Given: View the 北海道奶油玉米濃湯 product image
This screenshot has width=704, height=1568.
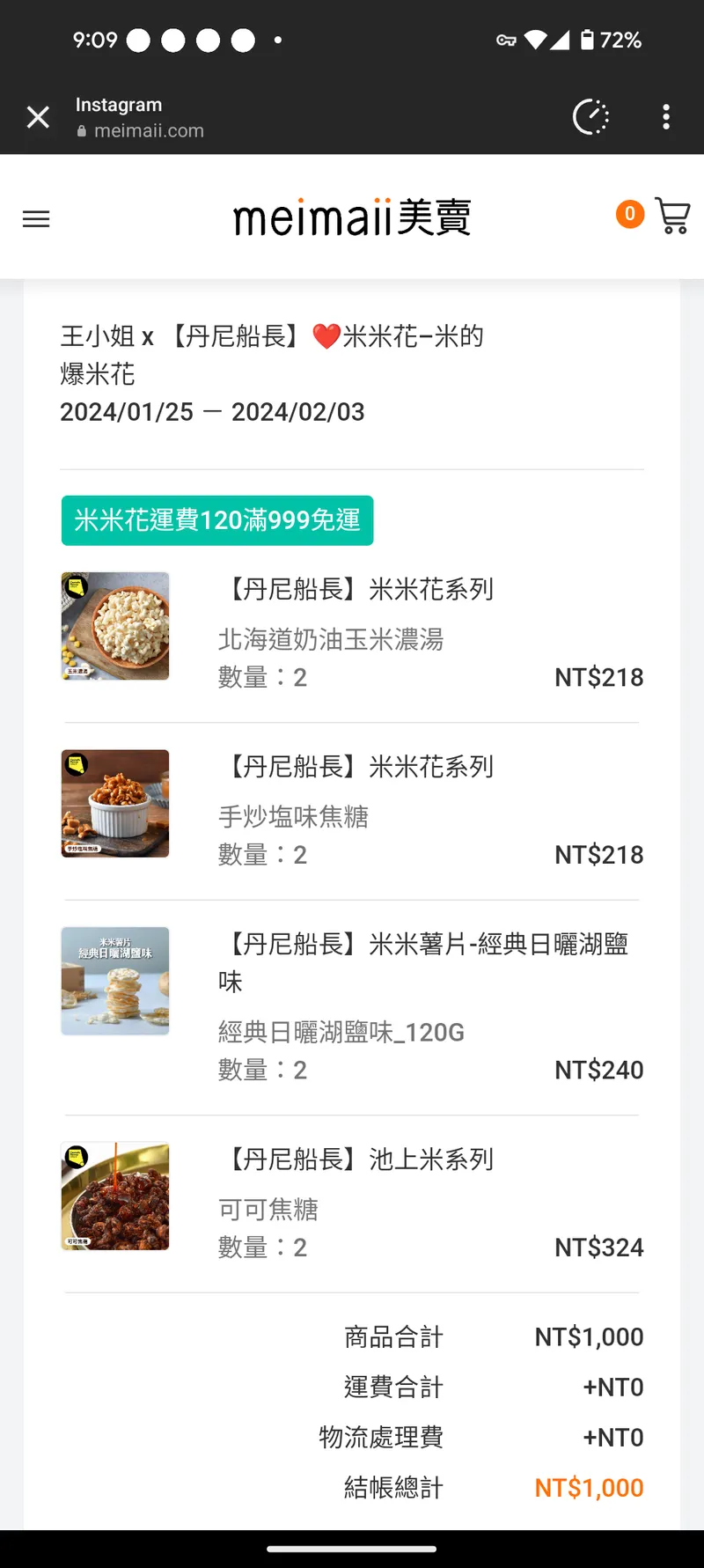Looking at the screenshot, I should [x=115, y=626].
